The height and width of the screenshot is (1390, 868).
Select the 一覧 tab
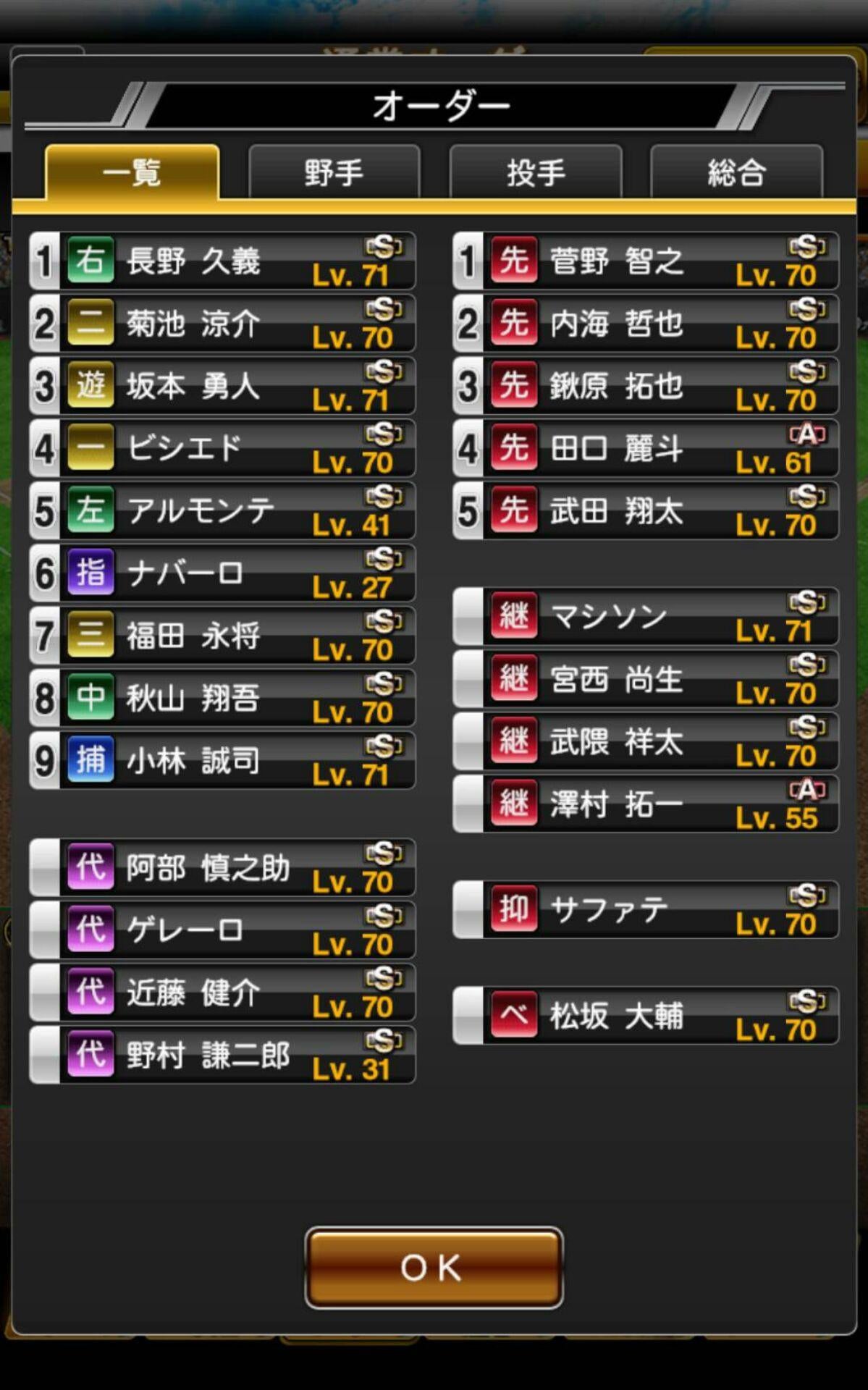point(132,172)
